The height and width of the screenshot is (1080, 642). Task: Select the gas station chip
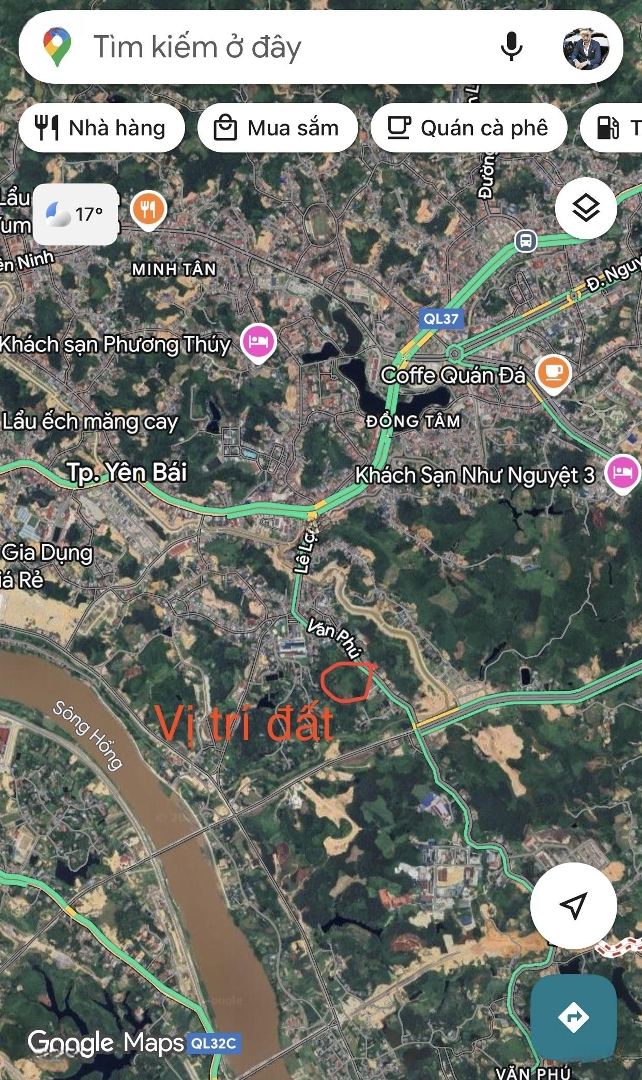pos(612,128)
